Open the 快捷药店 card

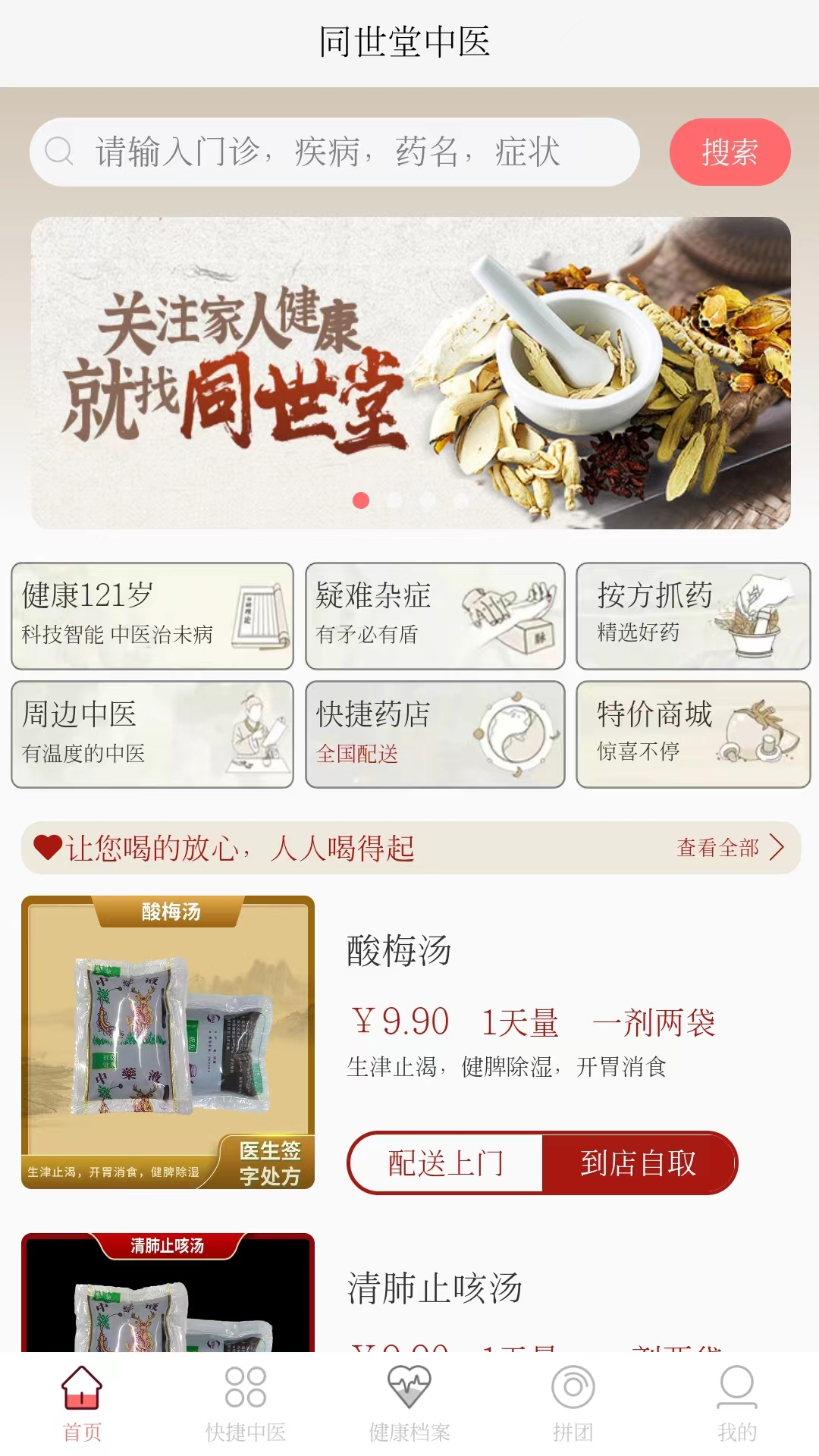[435, 734]
